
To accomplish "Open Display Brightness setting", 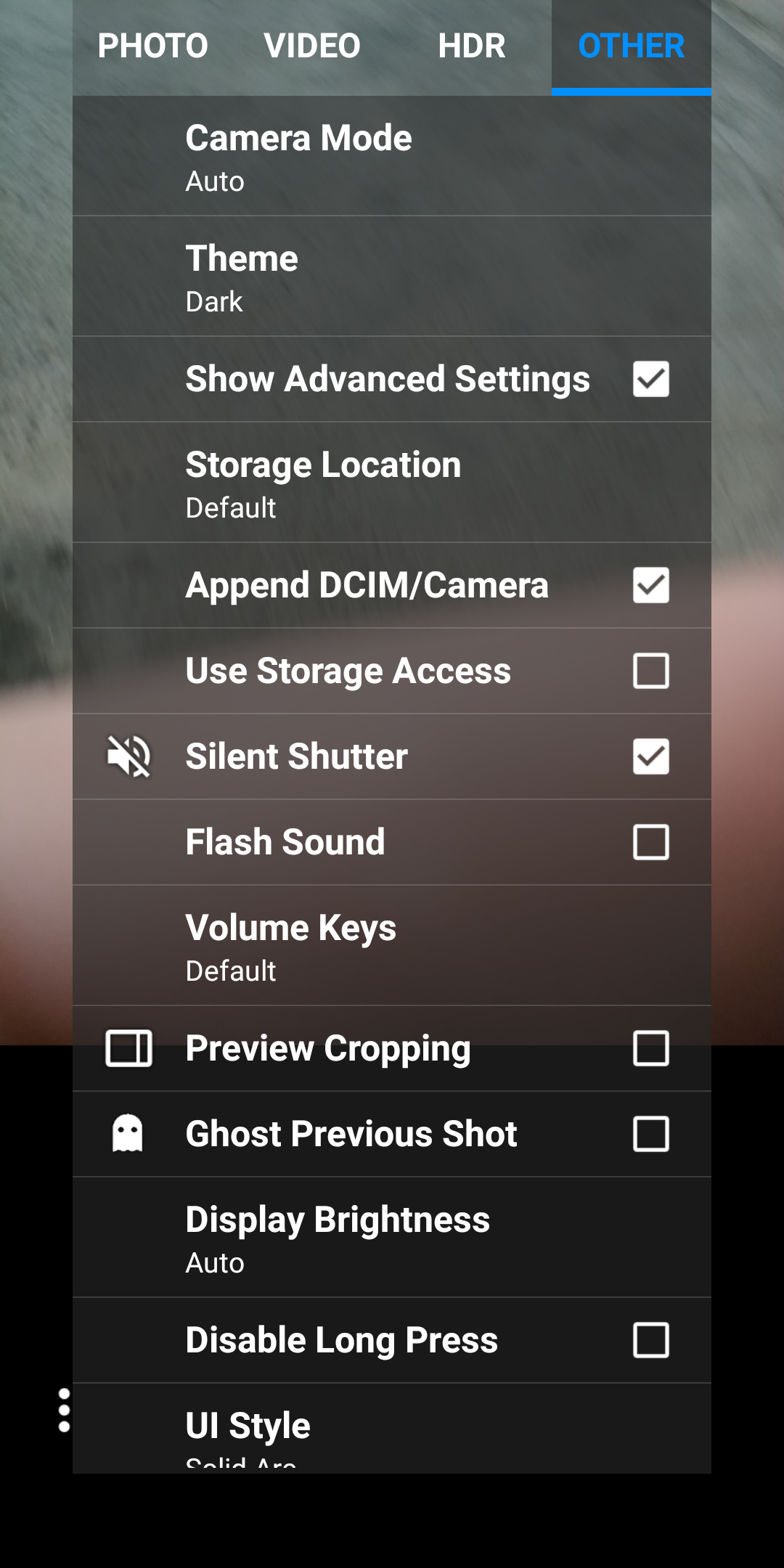I will [392, 1238].
